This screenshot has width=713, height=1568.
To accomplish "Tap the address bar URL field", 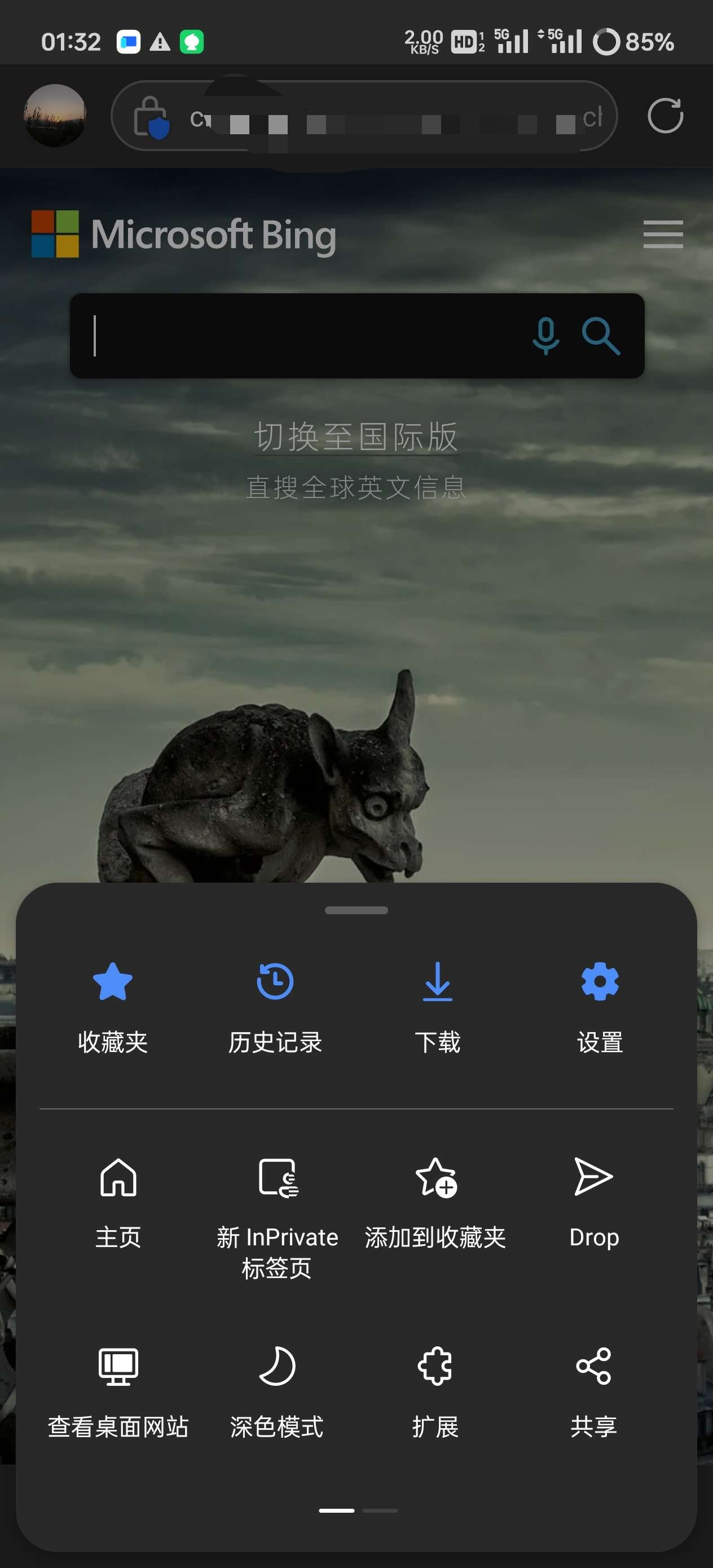I will tap(377, 116).
